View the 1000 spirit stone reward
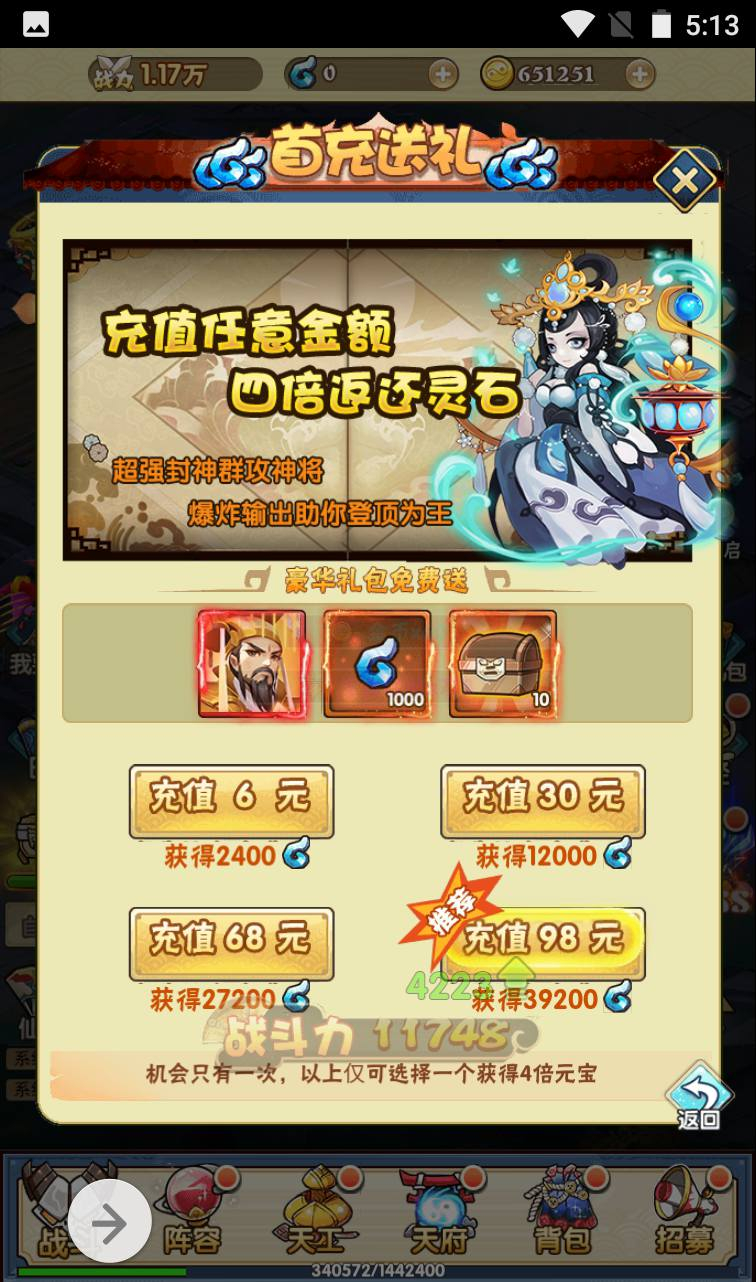 378,663
